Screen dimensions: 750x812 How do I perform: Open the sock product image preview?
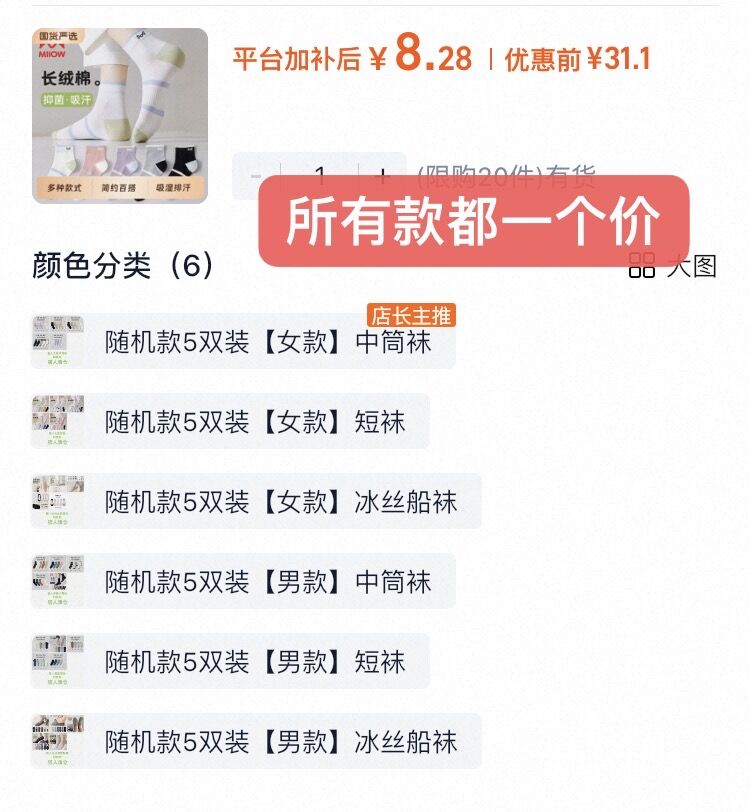120,115
